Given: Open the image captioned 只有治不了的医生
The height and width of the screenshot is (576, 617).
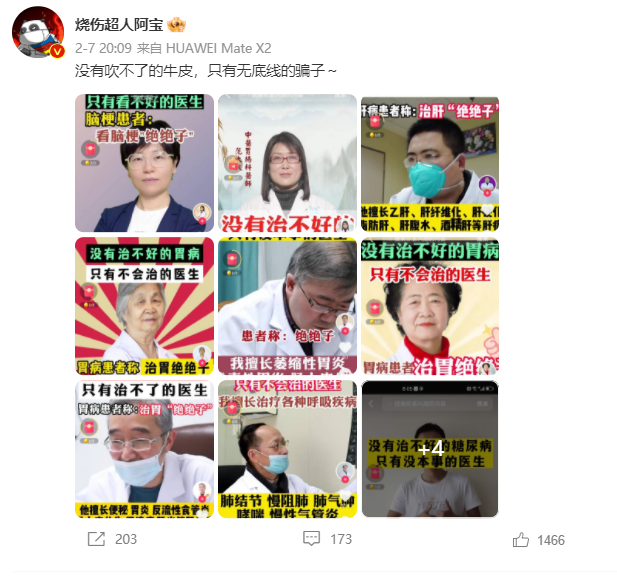Looking at the screenshot, I should pos(143,449).
